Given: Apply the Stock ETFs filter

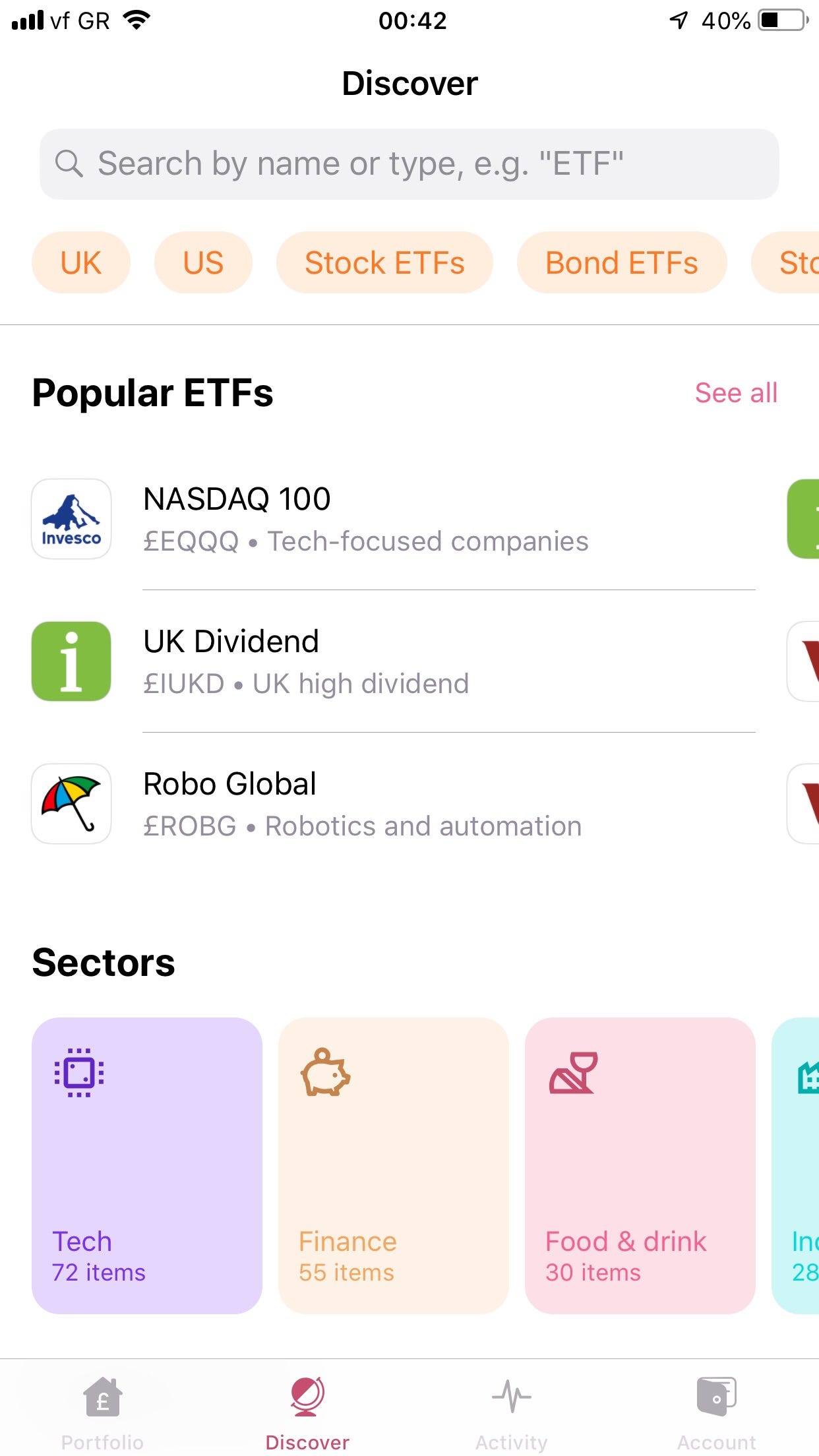Looking at the screenshot, I should (x=384, y=262).
